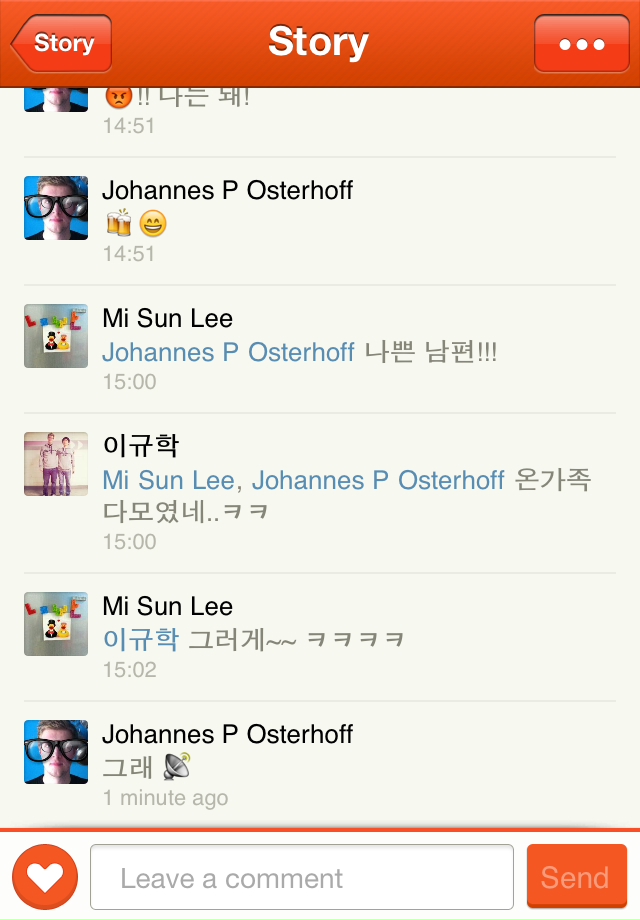Open Johannes P Osterhoff mention in 나쁜 남편 comment
Image resolution: width=640 pixels, height=920 pixels.
[x=228, y=353]
